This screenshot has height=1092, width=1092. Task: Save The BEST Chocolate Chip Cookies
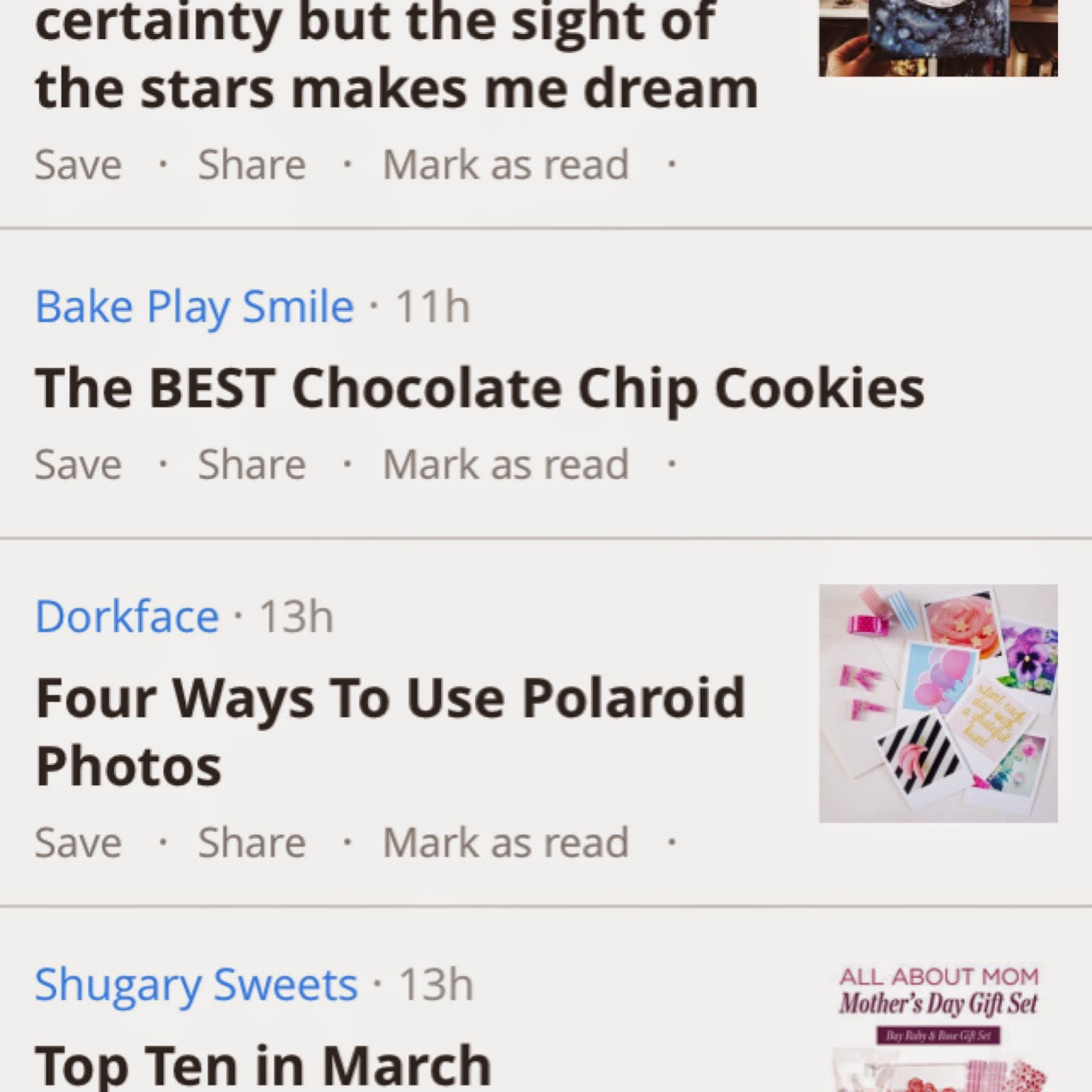point(78,465)
